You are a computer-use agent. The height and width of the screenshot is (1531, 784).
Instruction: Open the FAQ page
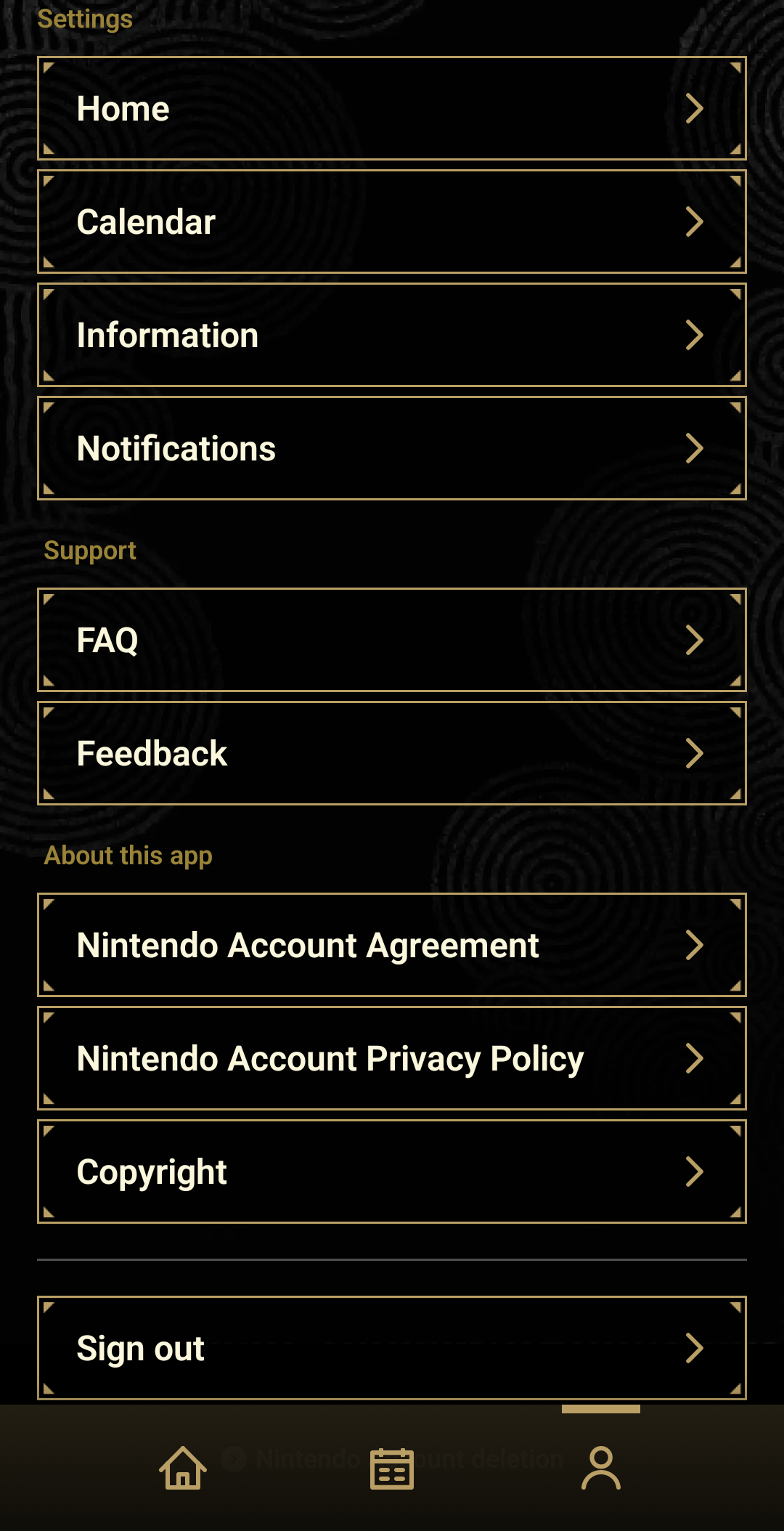pos(392,641)
